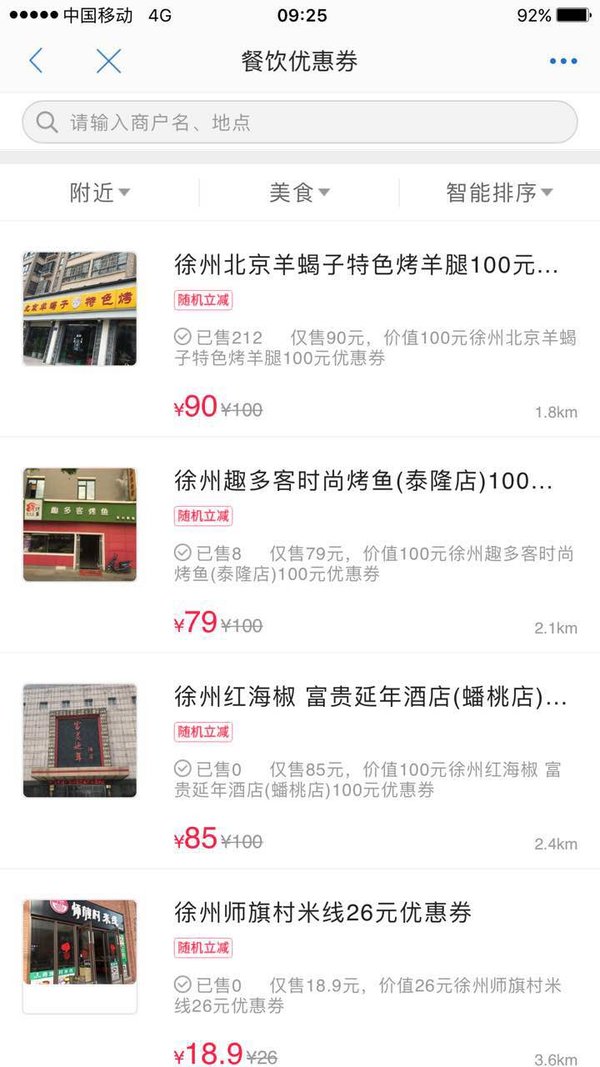The height and width of the screenshot is (1067, 600).
Task: View the 徐州趣多客时尚烤鱼(泰隆店) deal
Action: (x=300, y=545)
